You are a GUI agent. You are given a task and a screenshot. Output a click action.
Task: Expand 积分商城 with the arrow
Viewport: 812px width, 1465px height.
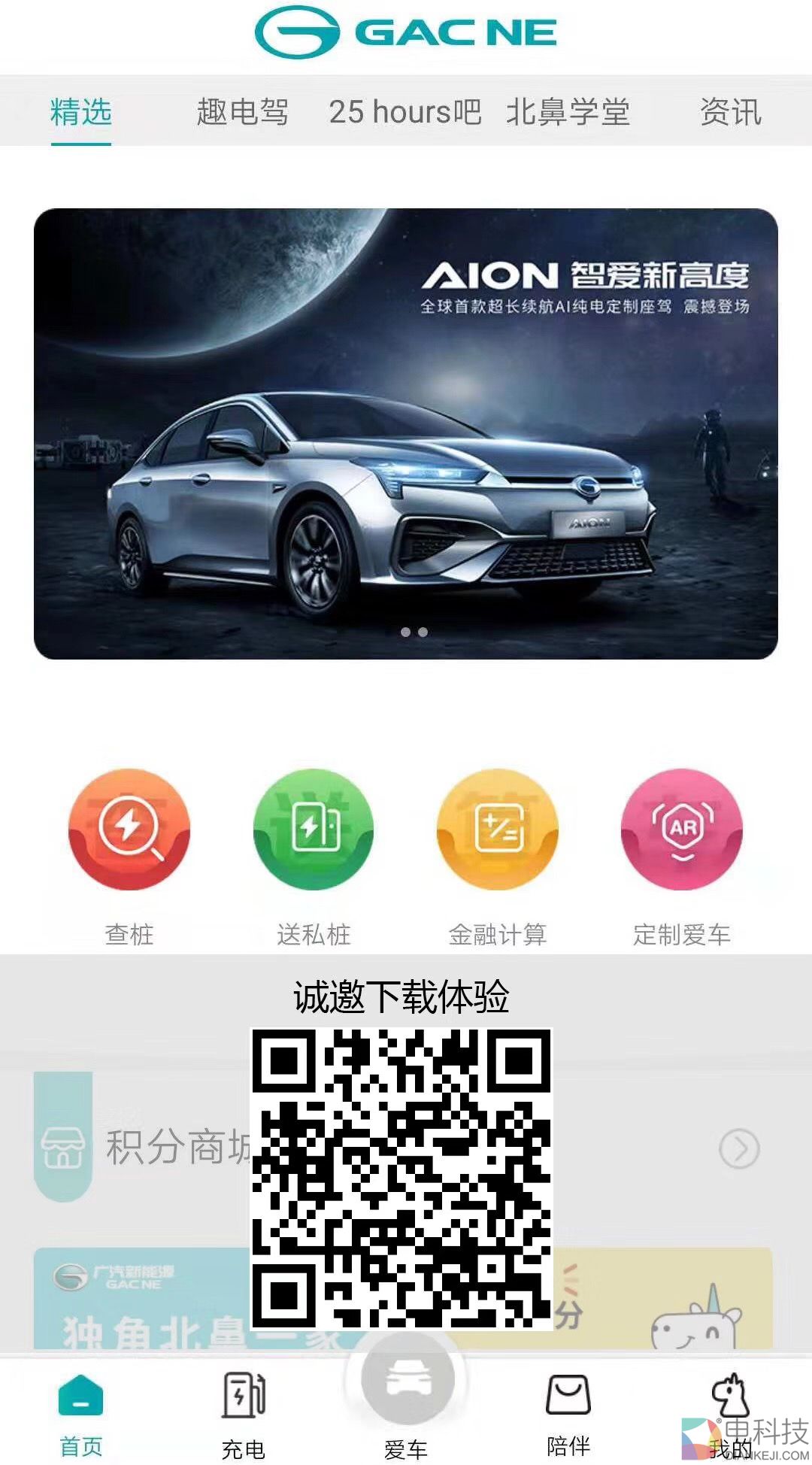coord(739,1148)
